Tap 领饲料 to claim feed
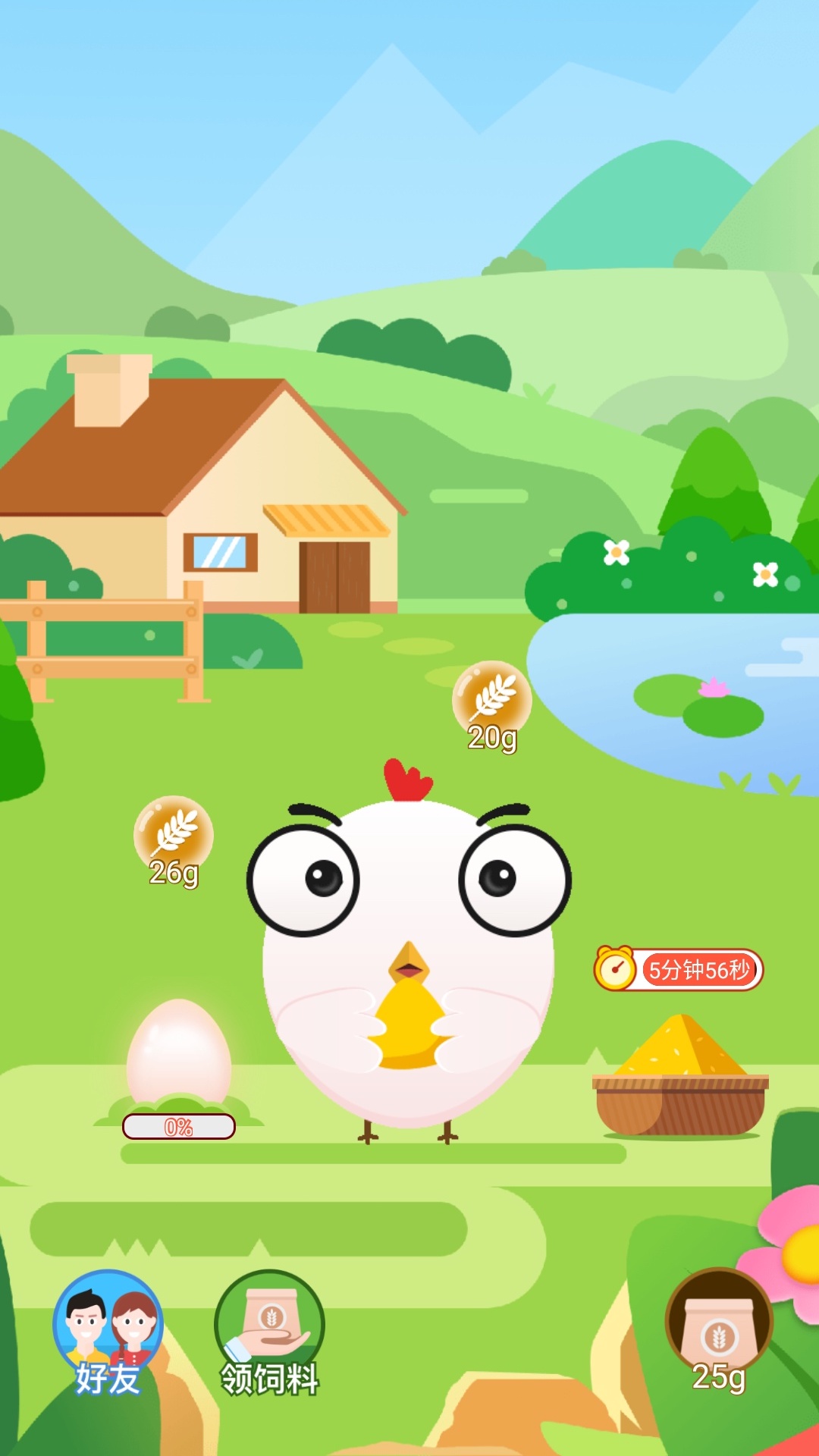This screenshot has height=1456, width=819. coord(270,1332)
